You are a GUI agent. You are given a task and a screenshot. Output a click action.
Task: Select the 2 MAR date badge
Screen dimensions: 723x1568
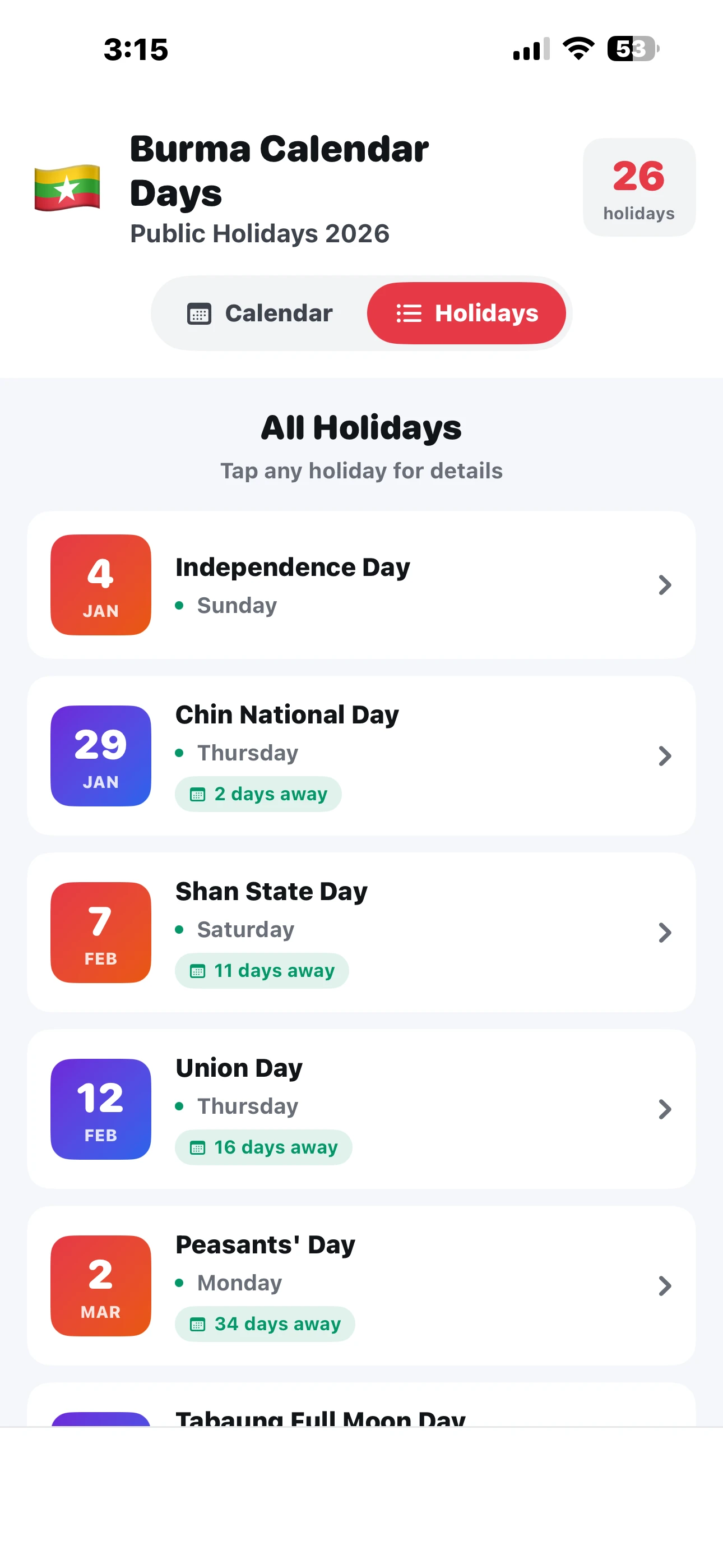[100, 1285]
